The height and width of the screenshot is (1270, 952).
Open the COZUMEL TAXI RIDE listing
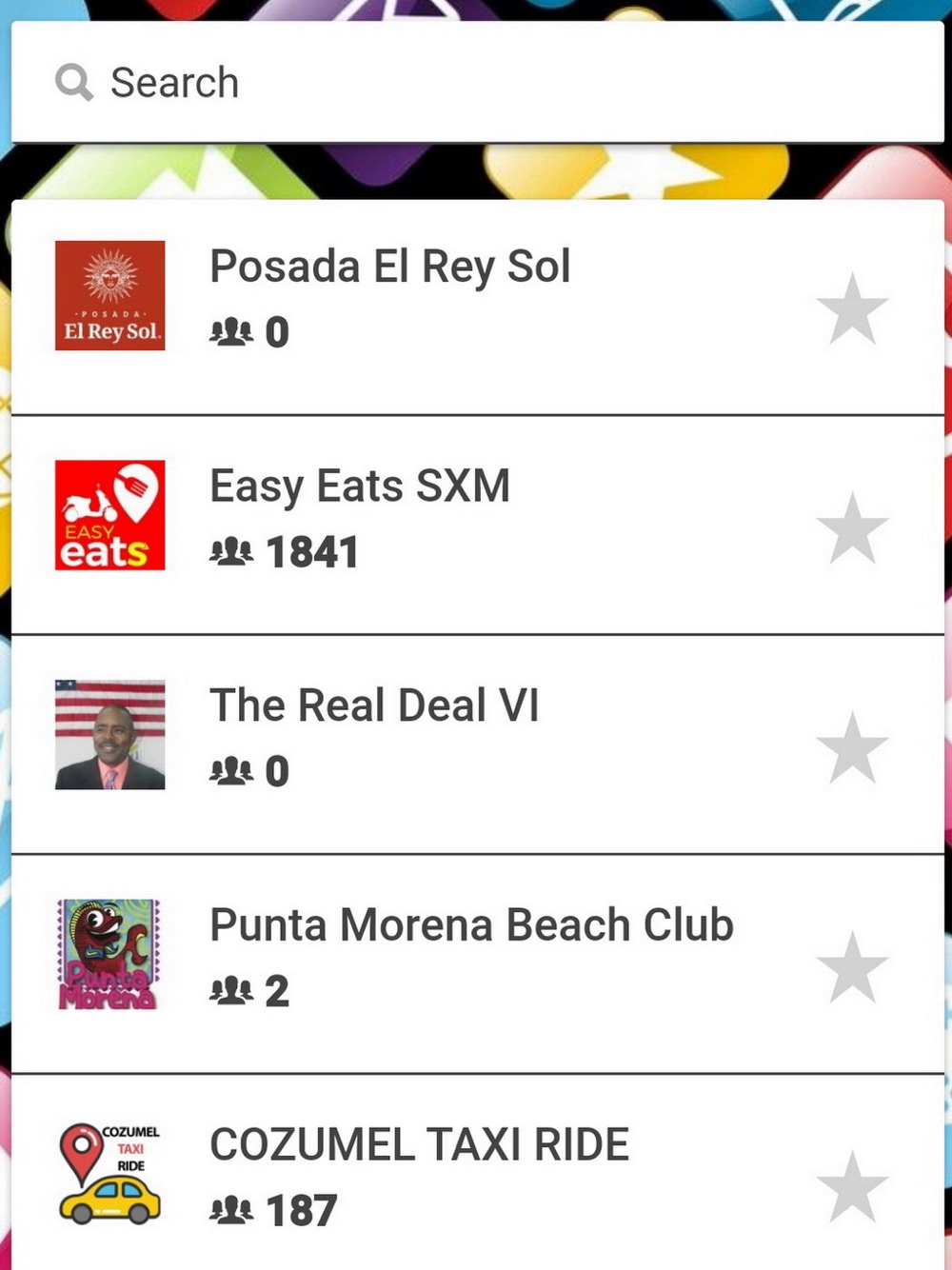point(419,1145)
